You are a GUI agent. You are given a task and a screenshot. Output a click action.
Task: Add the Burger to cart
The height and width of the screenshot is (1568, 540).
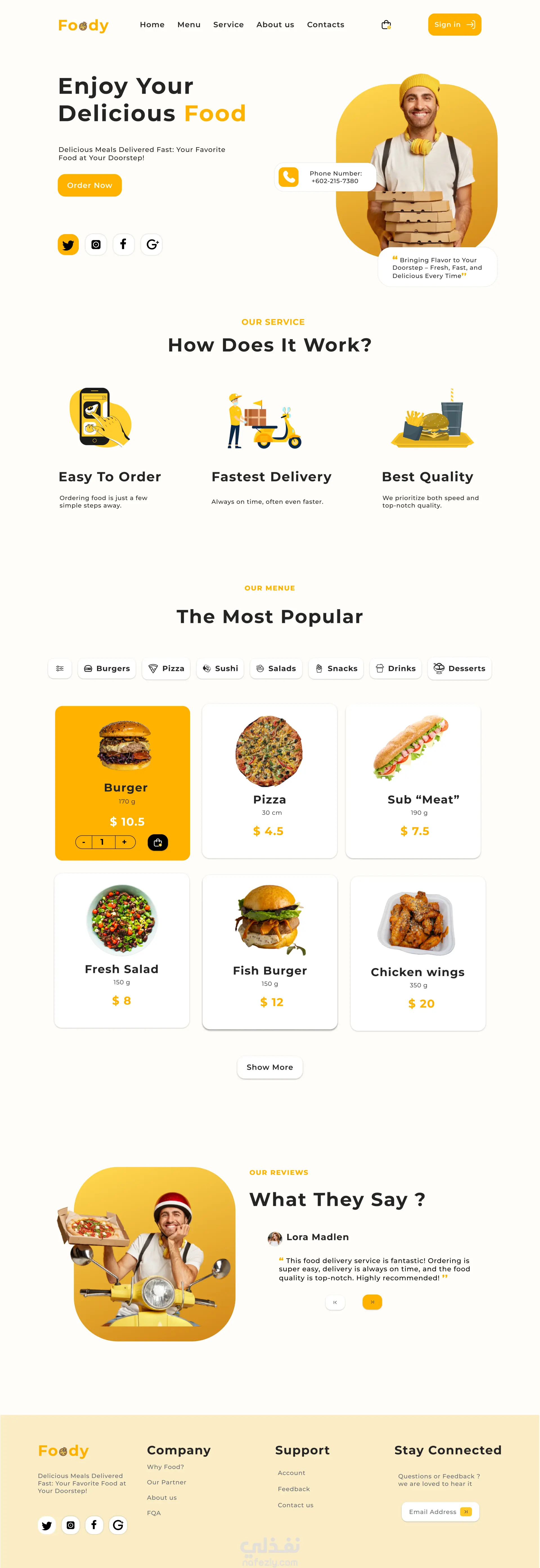[x=158, y=842]
